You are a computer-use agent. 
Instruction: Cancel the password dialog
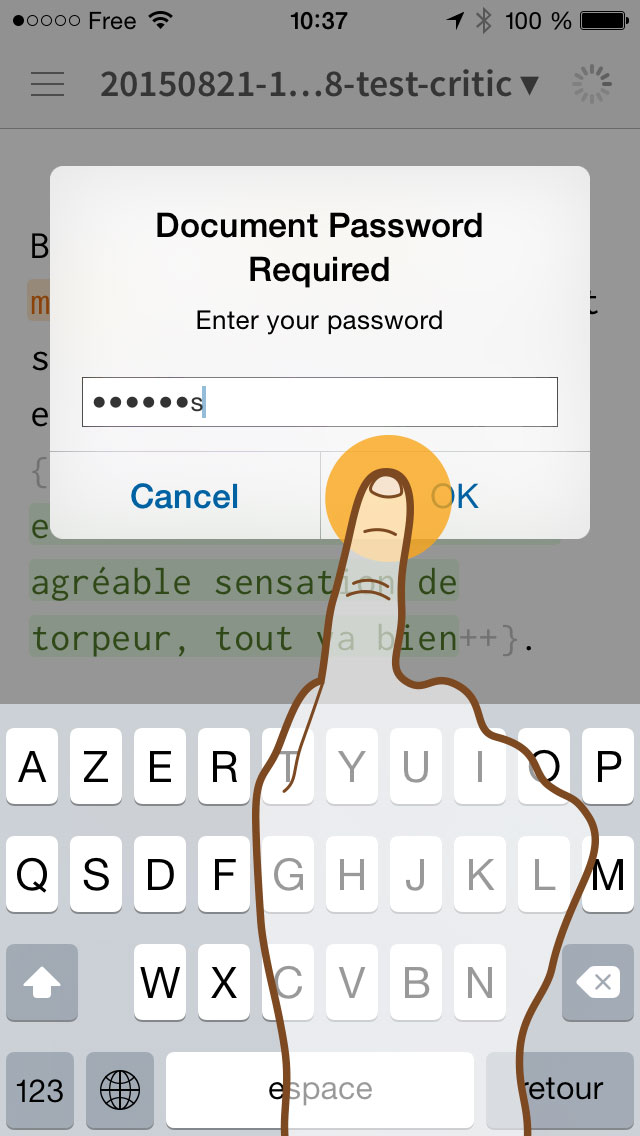tap(185, 496)
